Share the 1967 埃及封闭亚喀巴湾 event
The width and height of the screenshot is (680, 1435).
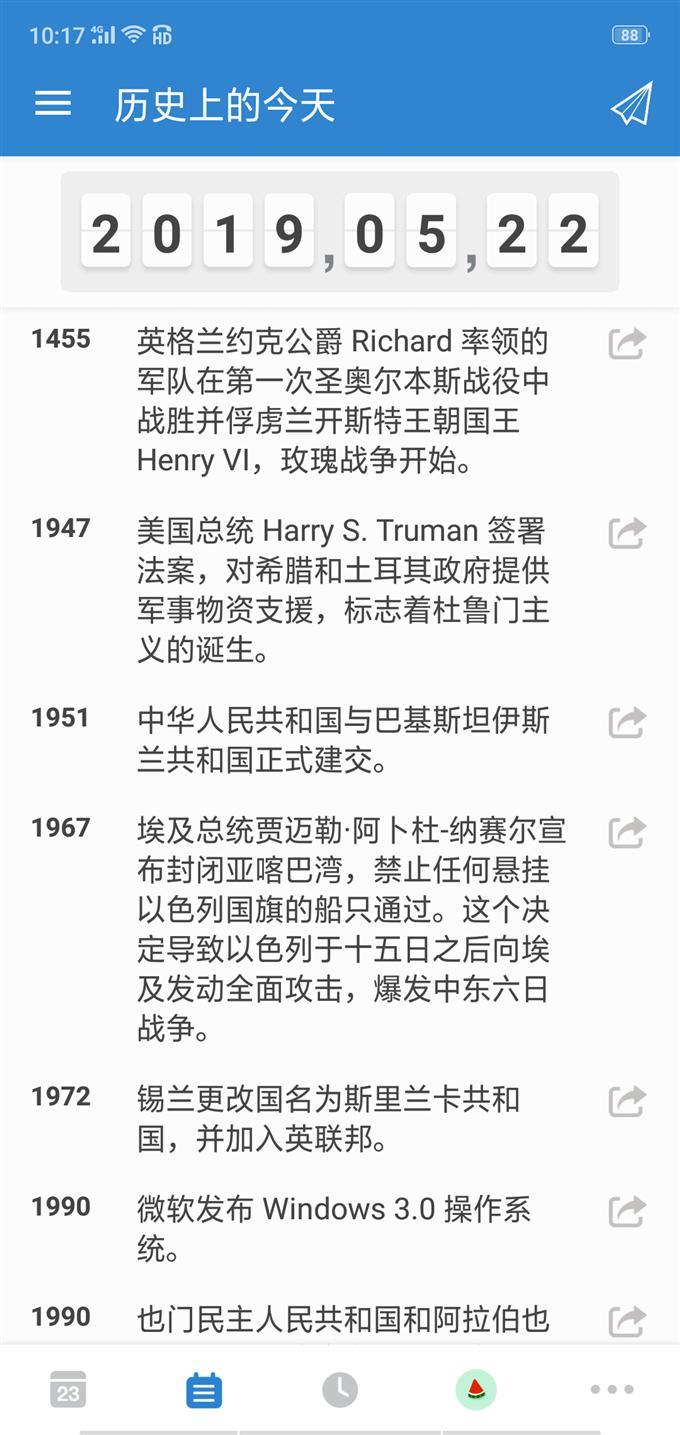(627, 832)
